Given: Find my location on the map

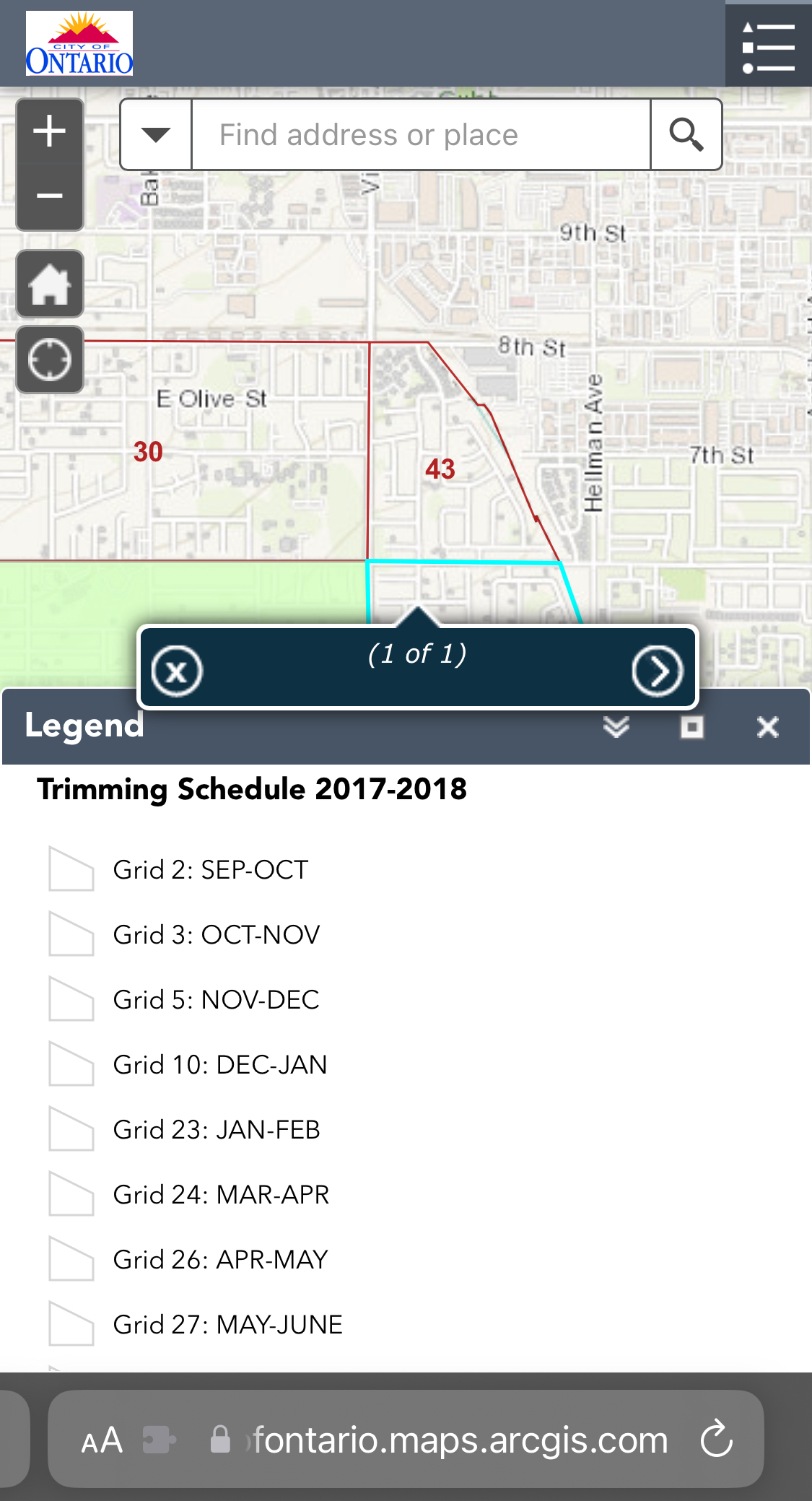Looking at the screenshot, I should click(50, 360).
